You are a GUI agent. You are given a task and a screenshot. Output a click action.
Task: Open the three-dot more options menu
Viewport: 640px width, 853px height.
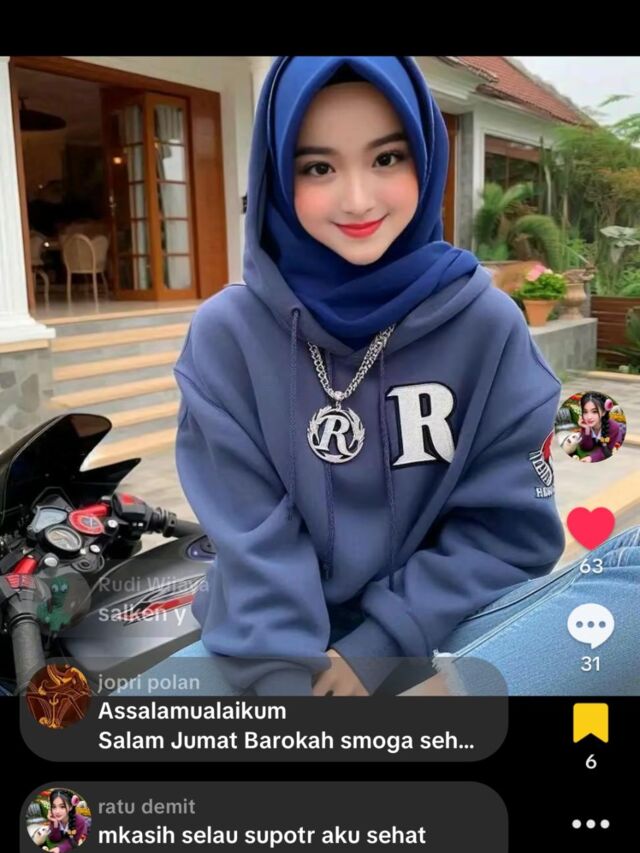coord(590,824)
